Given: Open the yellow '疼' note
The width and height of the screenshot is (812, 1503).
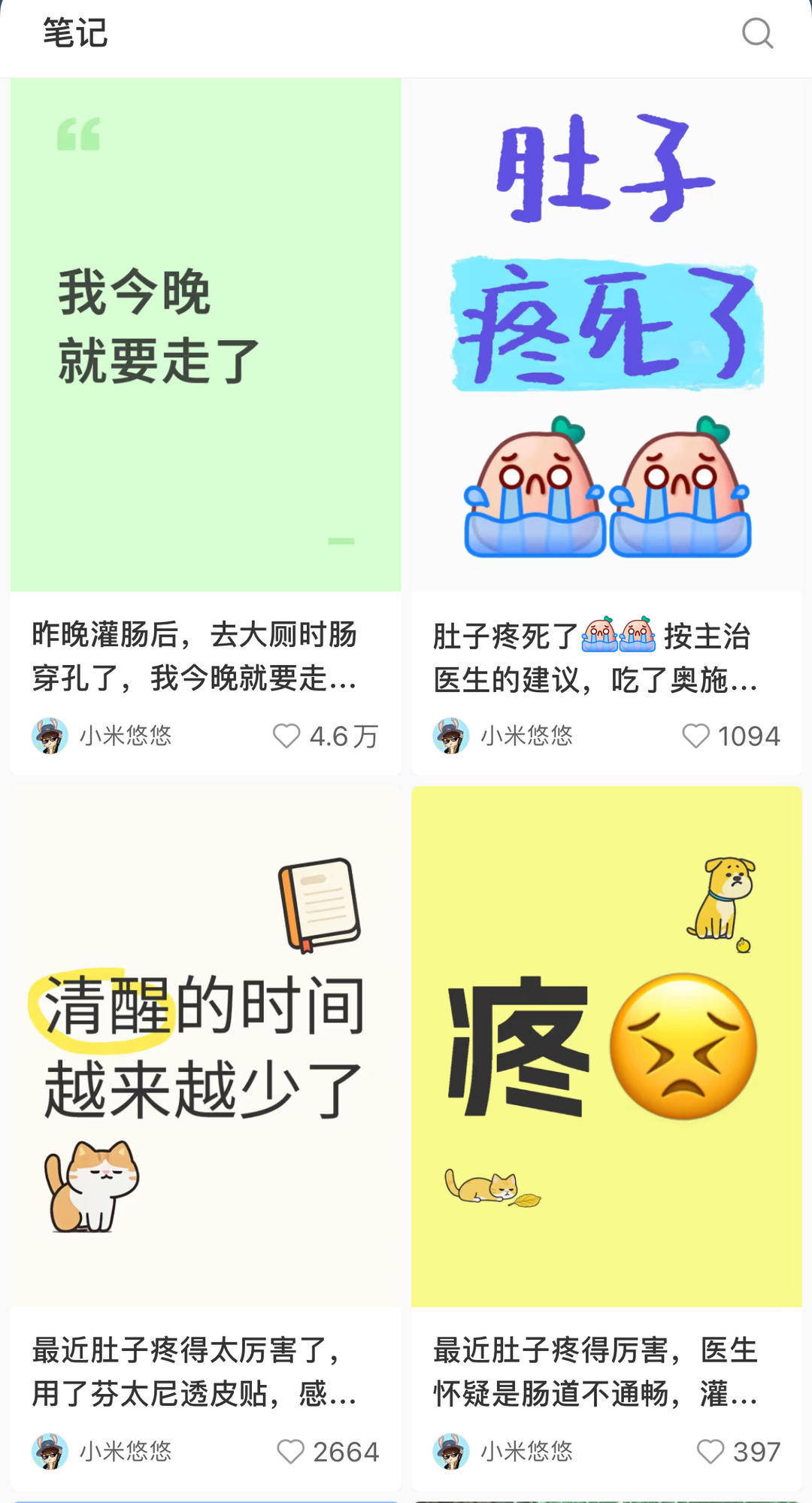Looking at the screenshot, I should click(x=606, y=1046).
